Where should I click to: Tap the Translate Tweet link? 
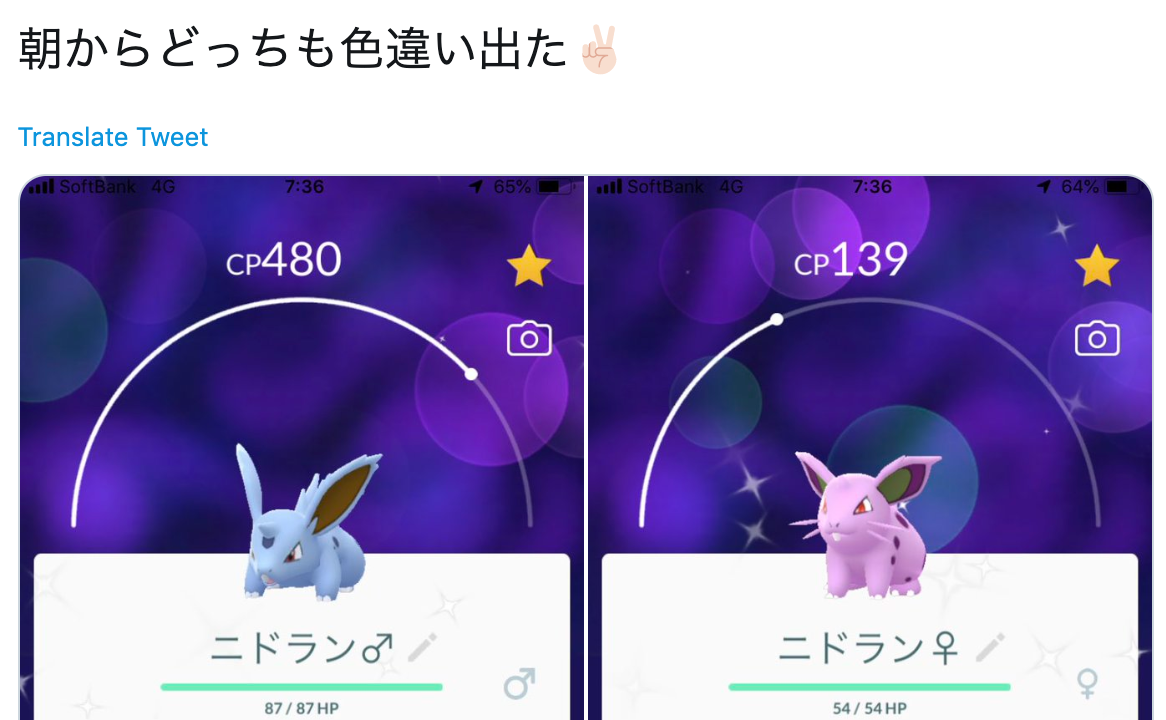(x=113, y=137)
